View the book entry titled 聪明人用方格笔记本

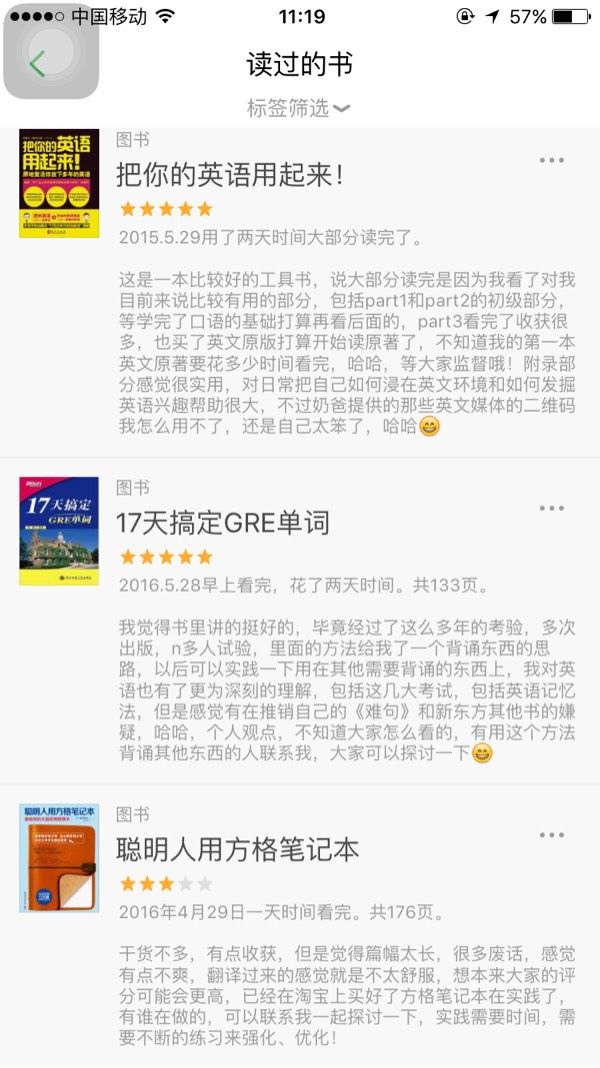point(238,849)
